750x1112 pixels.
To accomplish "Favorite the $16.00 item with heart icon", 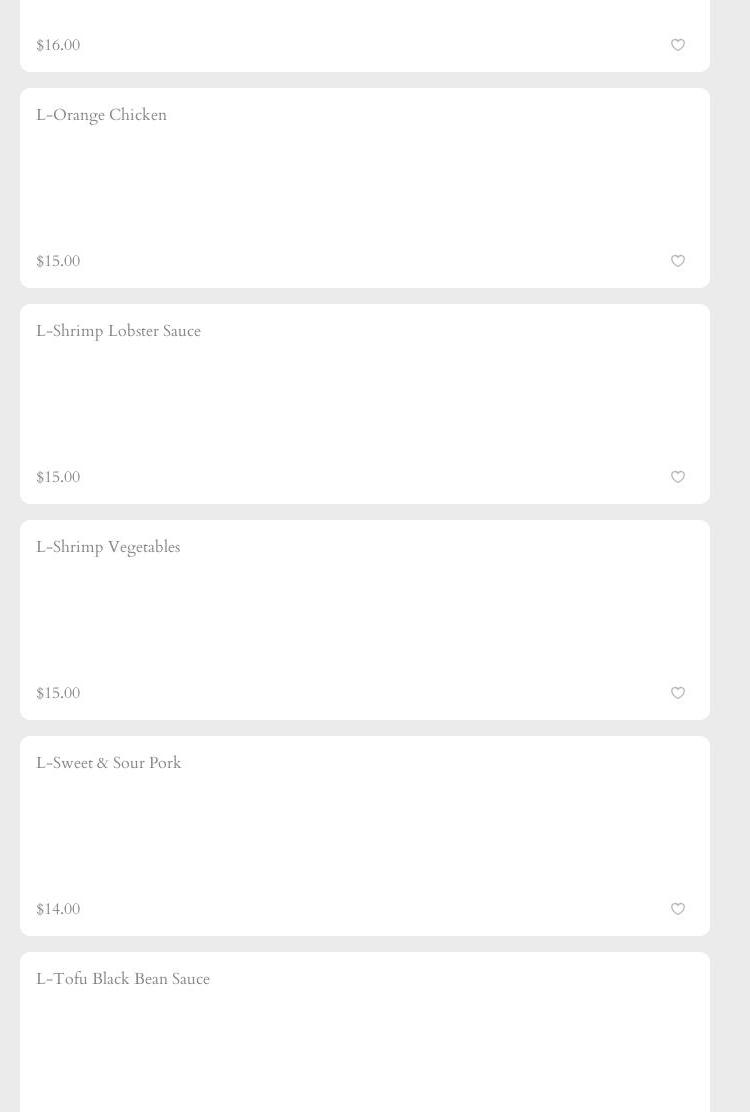I will pos(677,45).
